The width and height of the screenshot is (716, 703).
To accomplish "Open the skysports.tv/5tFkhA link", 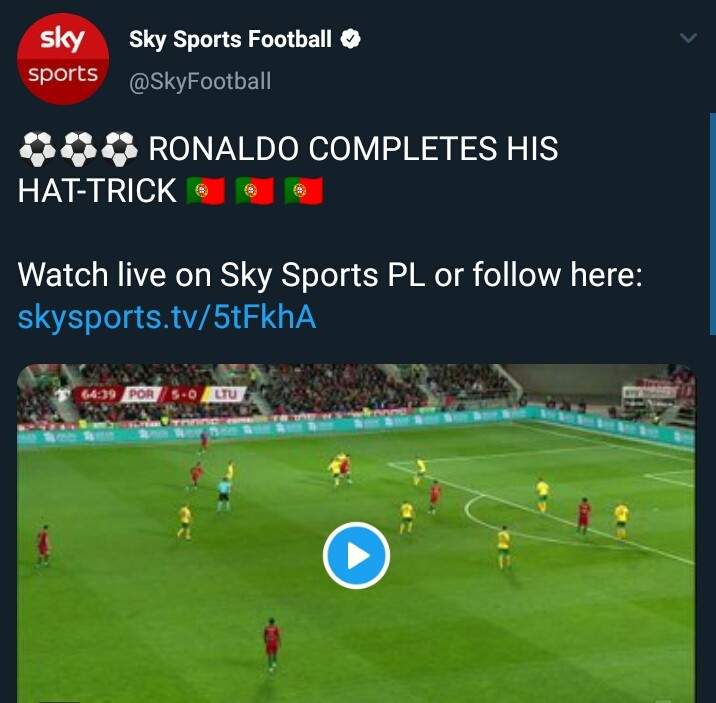I will pyautogui.click(x=167, y=317).
